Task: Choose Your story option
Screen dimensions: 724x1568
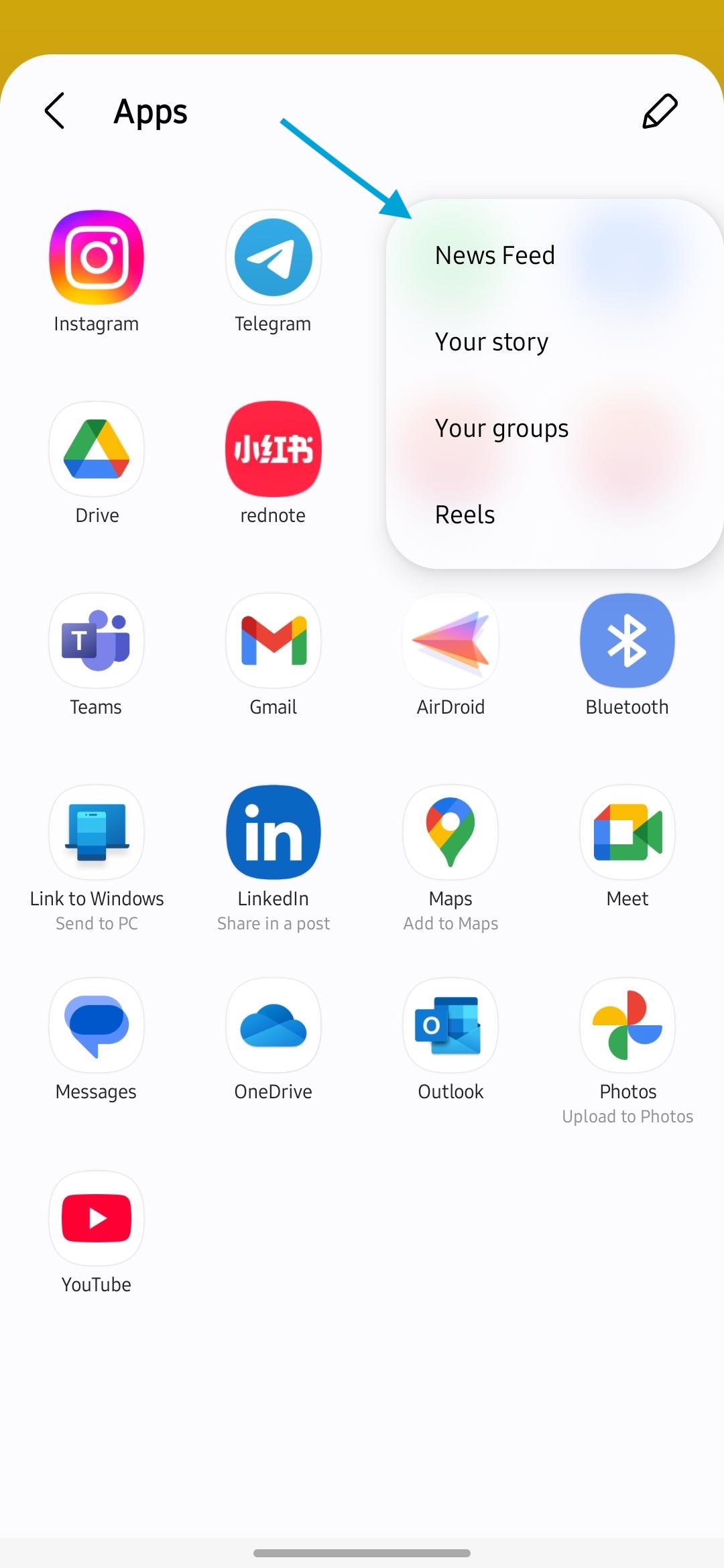Action: (491, 342)
